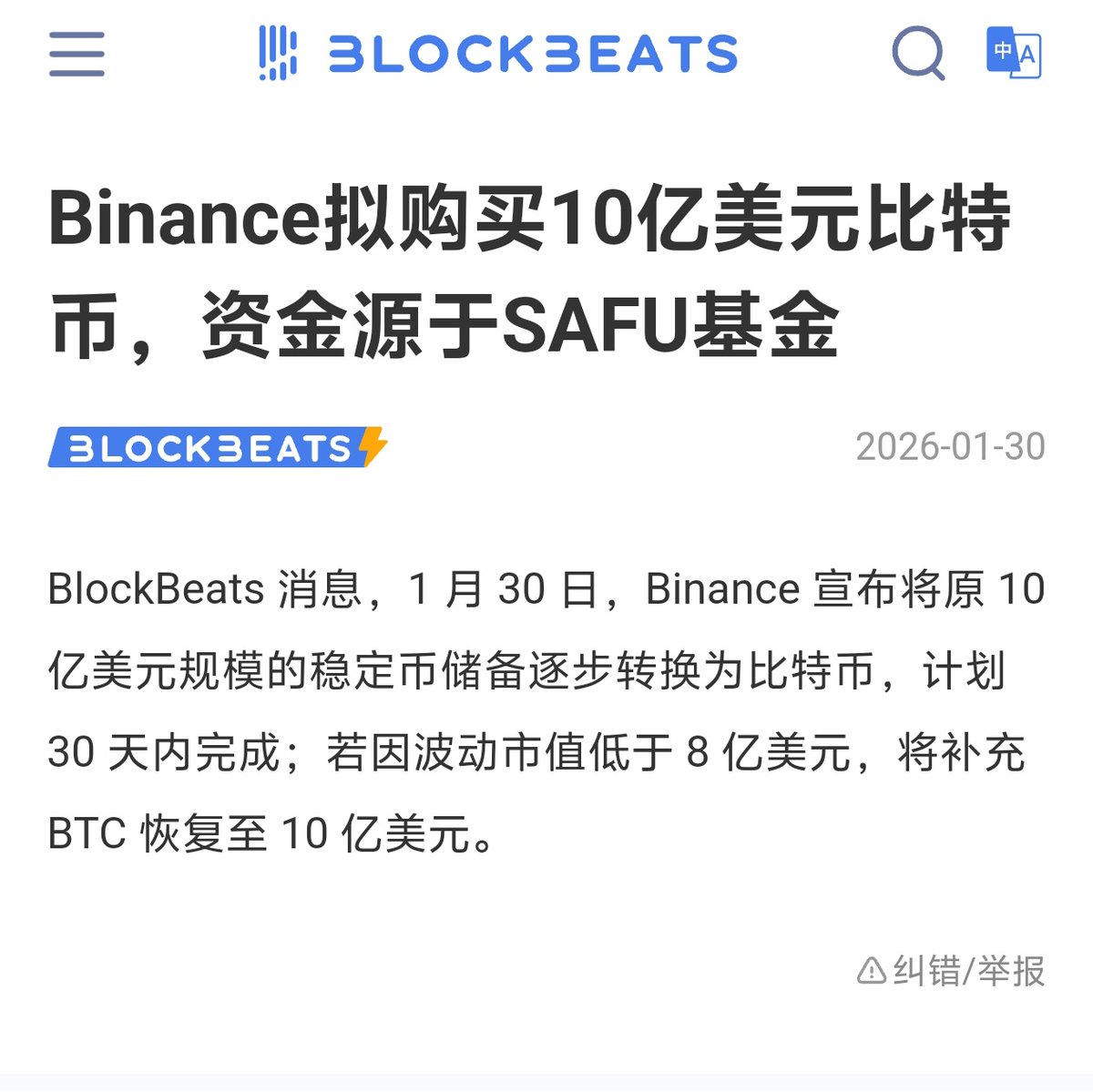Viewport: 1093px width, 1092px height.
Task: Switch language with the translate icon
Action: tap(1014, 53)
